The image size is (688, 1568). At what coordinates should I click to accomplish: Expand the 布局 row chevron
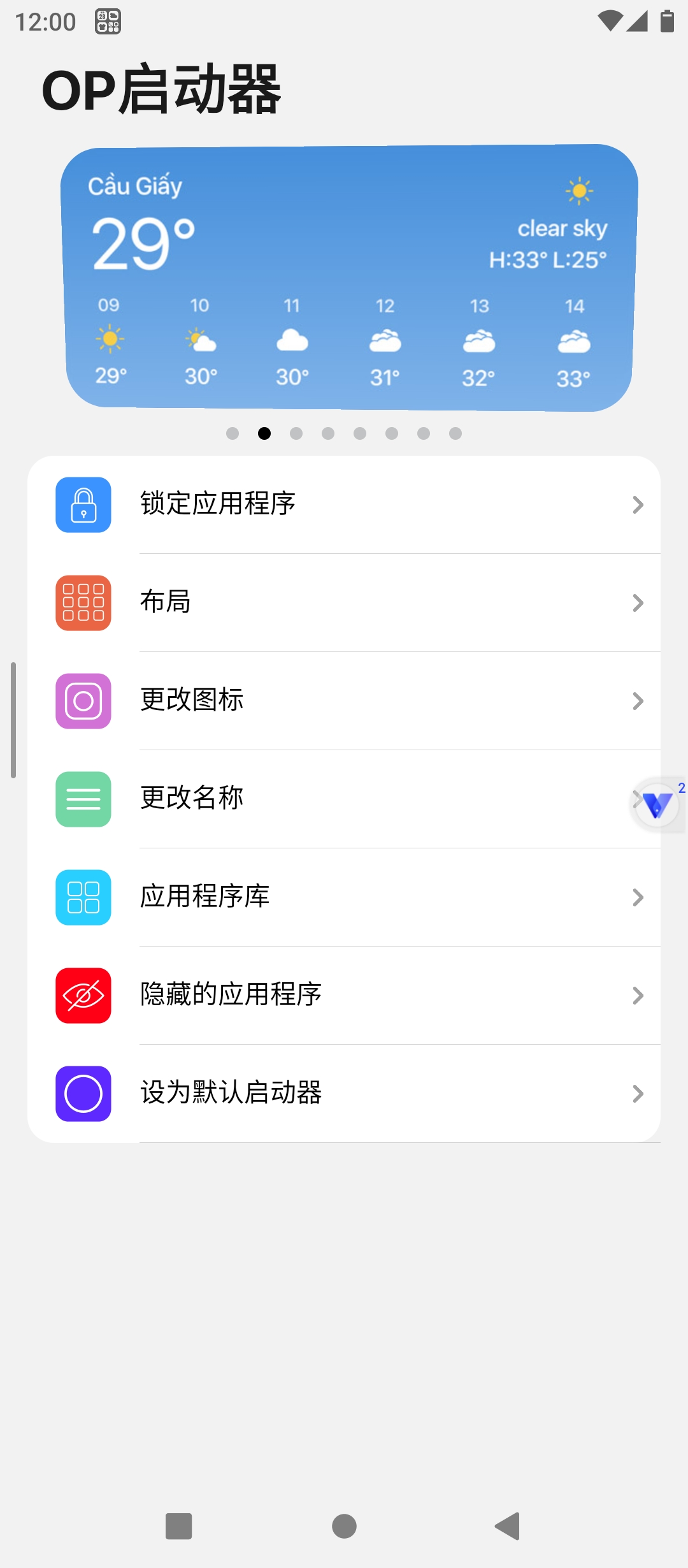point(639,603)
